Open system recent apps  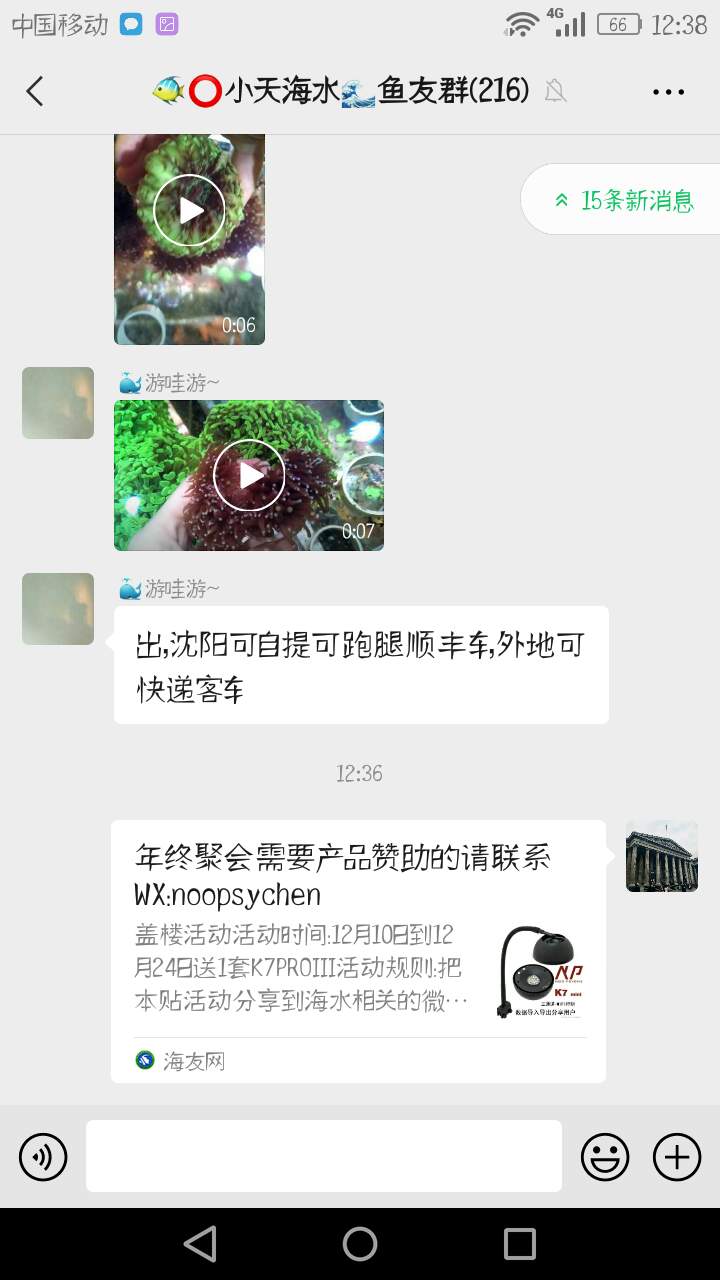[x=520, y=1244]
